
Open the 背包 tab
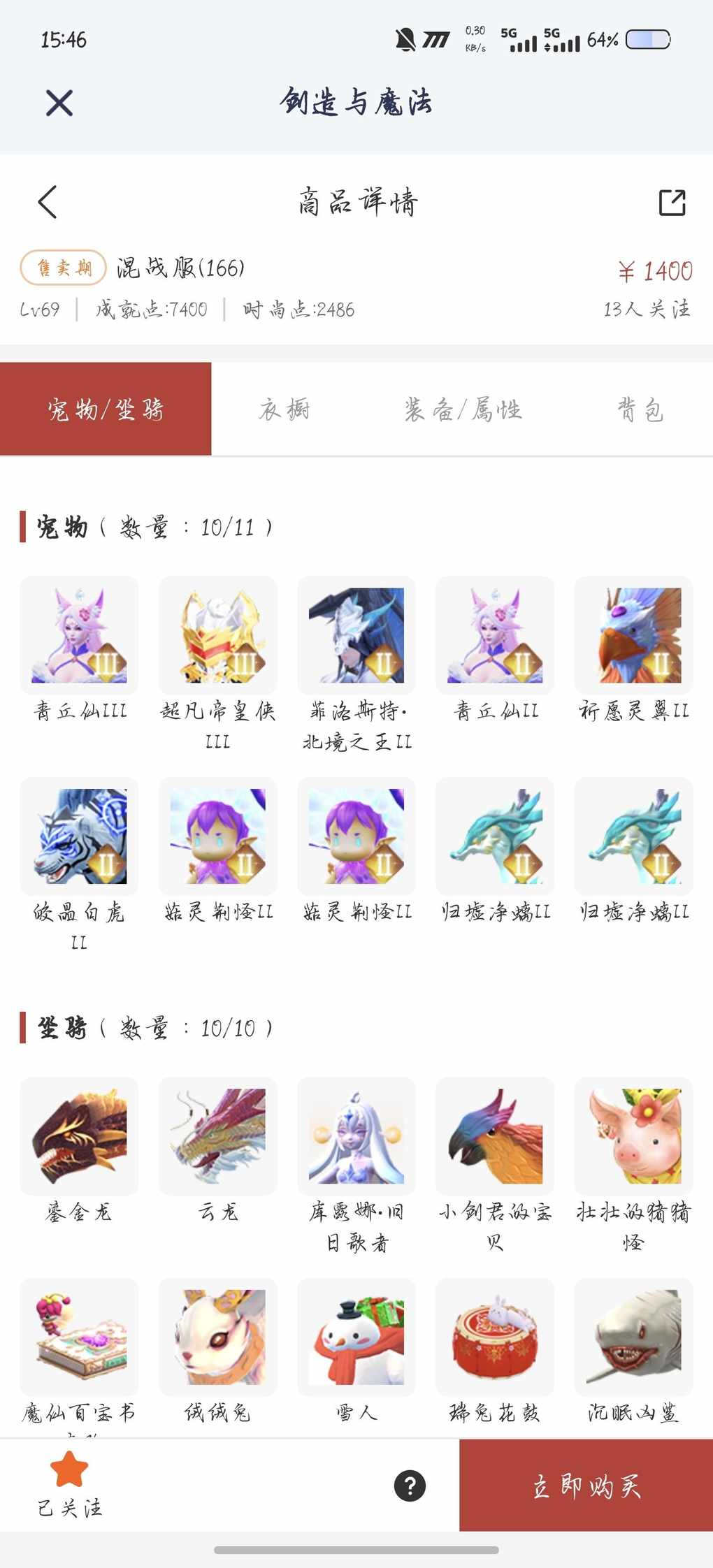coord(640,409)
